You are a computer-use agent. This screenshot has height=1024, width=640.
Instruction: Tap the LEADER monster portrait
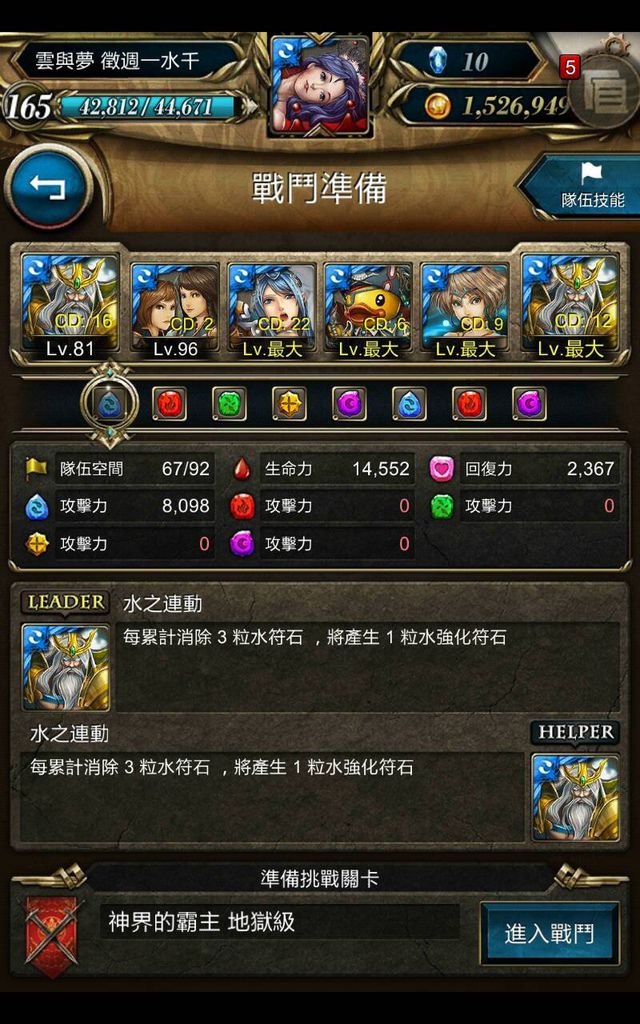click(x=66, y=667)
